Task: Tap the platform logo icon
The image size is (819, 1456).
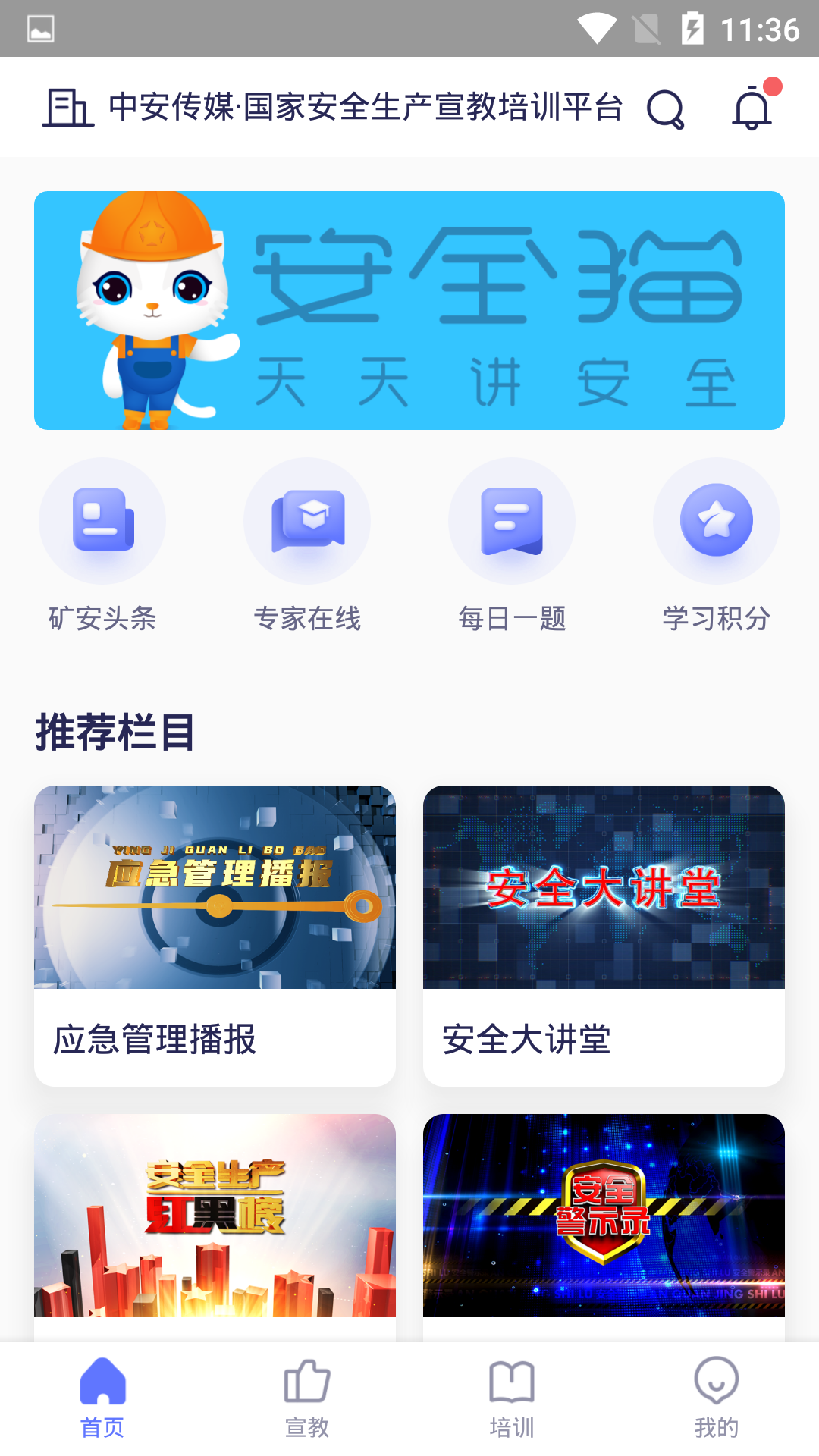Action: tap(67, 107)
